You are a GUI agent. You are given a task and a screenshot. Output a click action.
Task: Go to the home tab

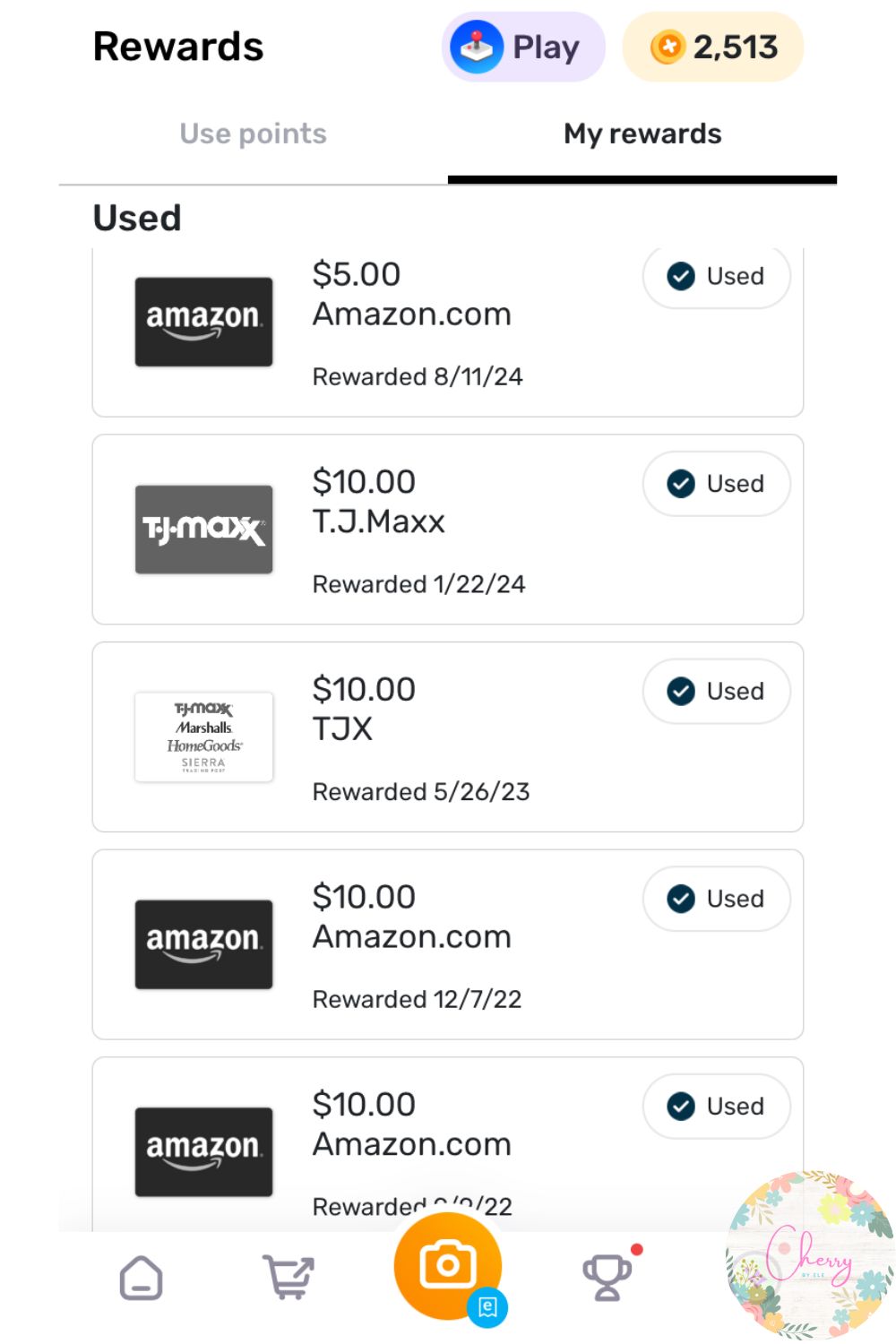click(x=141, y=1278)
